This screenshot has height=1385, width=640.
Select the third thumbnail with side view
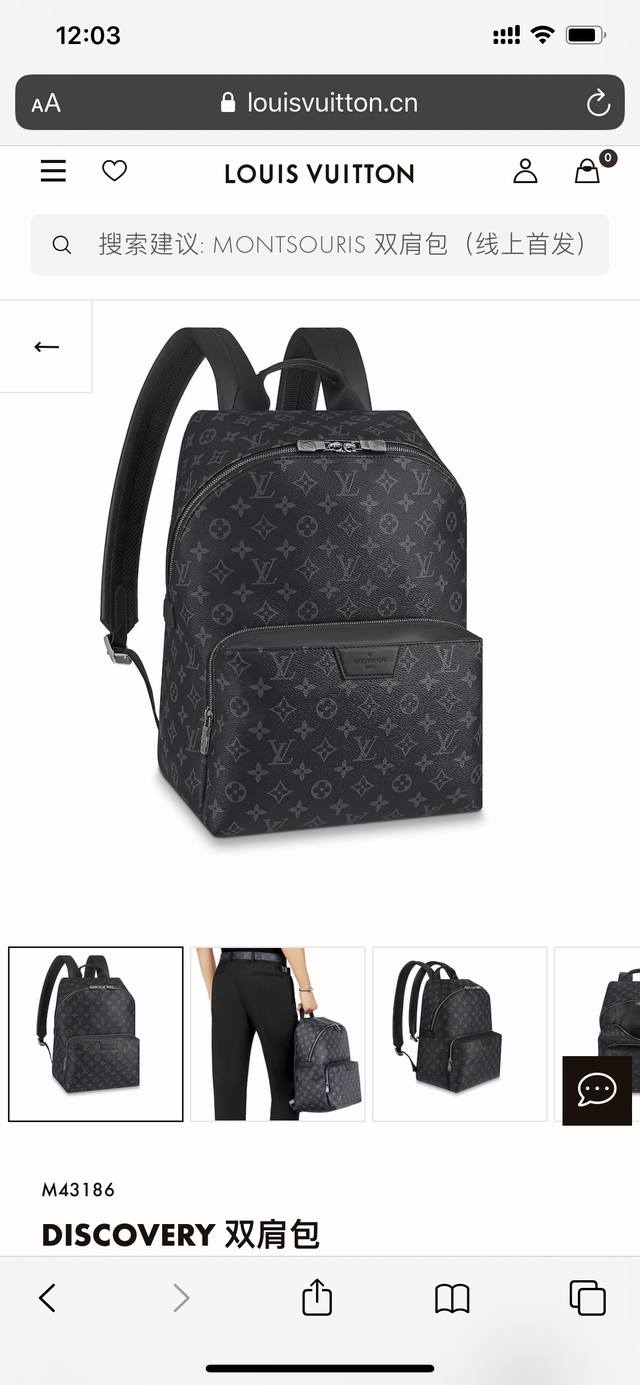pos(459,1034)
